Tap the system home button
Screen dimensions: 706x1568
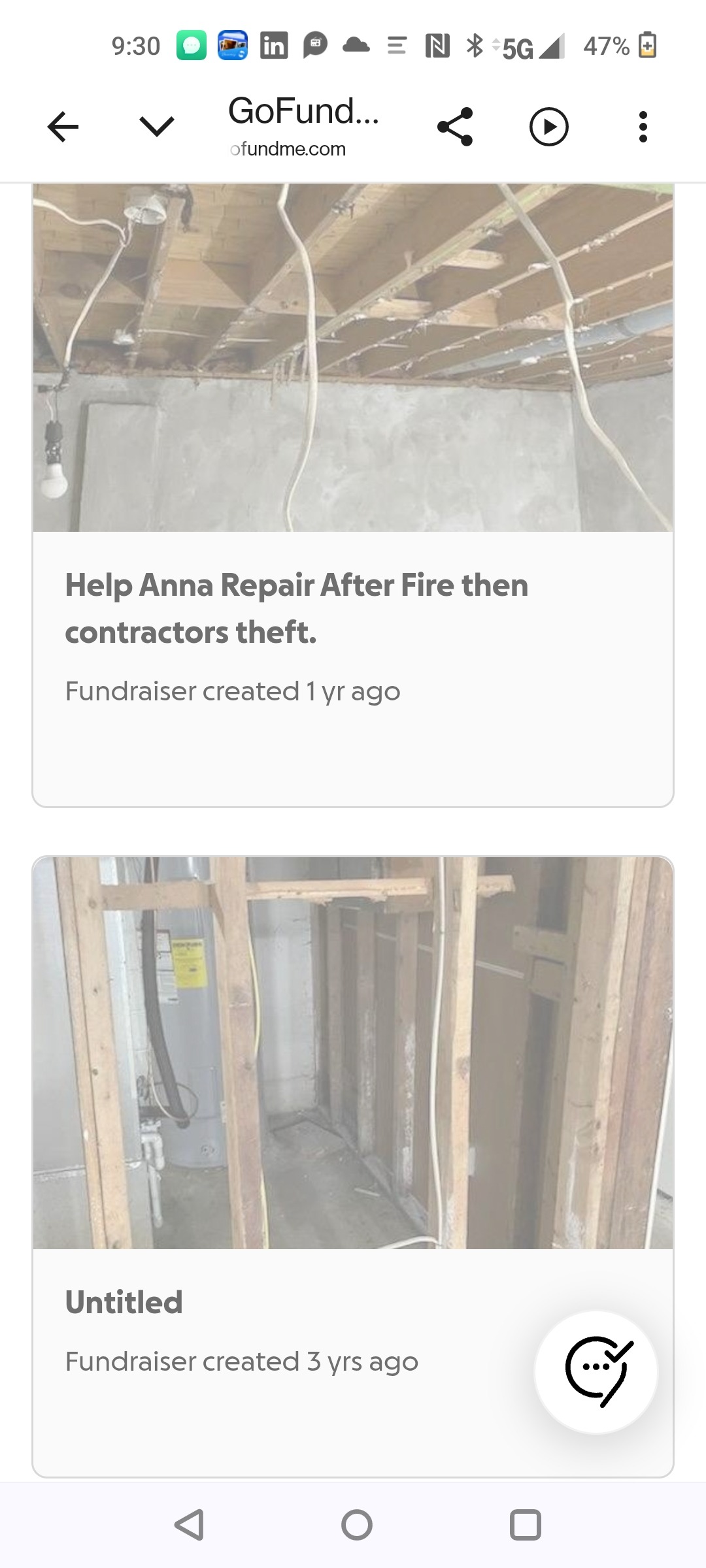coord(357,1525)
